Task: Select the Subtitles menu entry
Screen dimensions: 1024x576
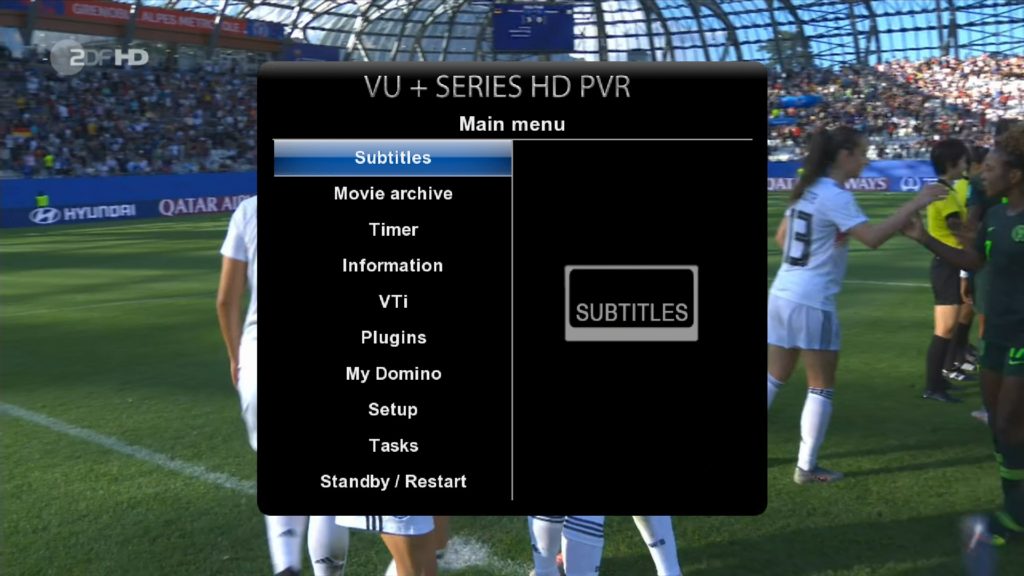Action: 393,158
